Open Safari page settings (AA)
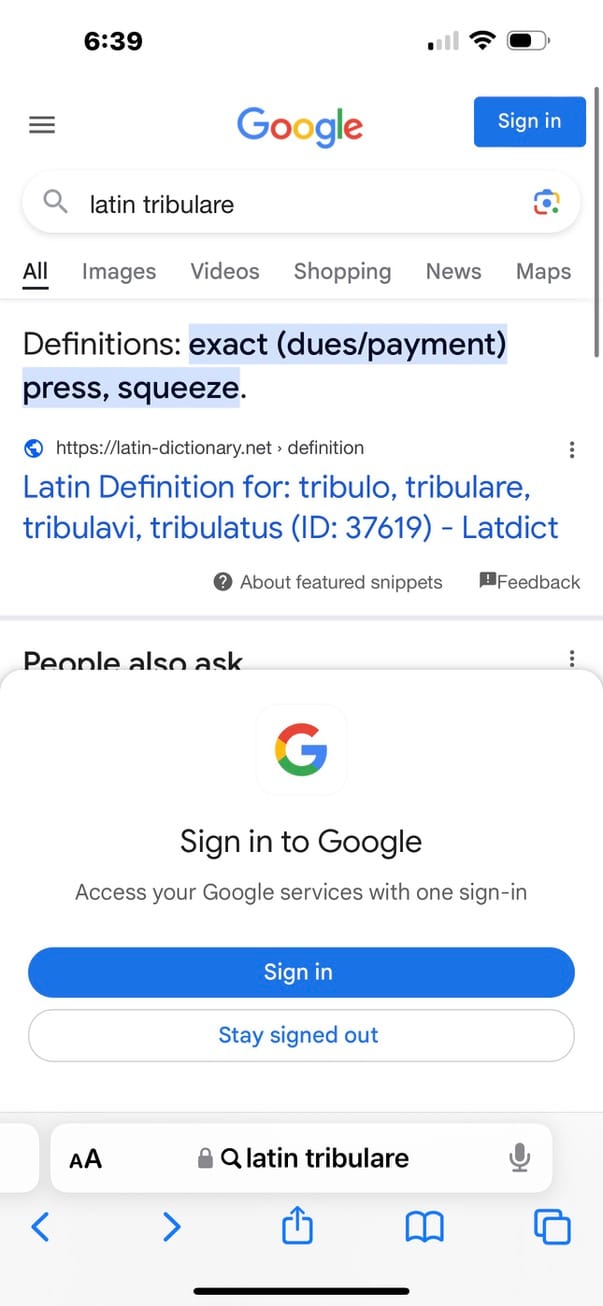Viewport: 603px width, 1306px height. (86, 1158)
